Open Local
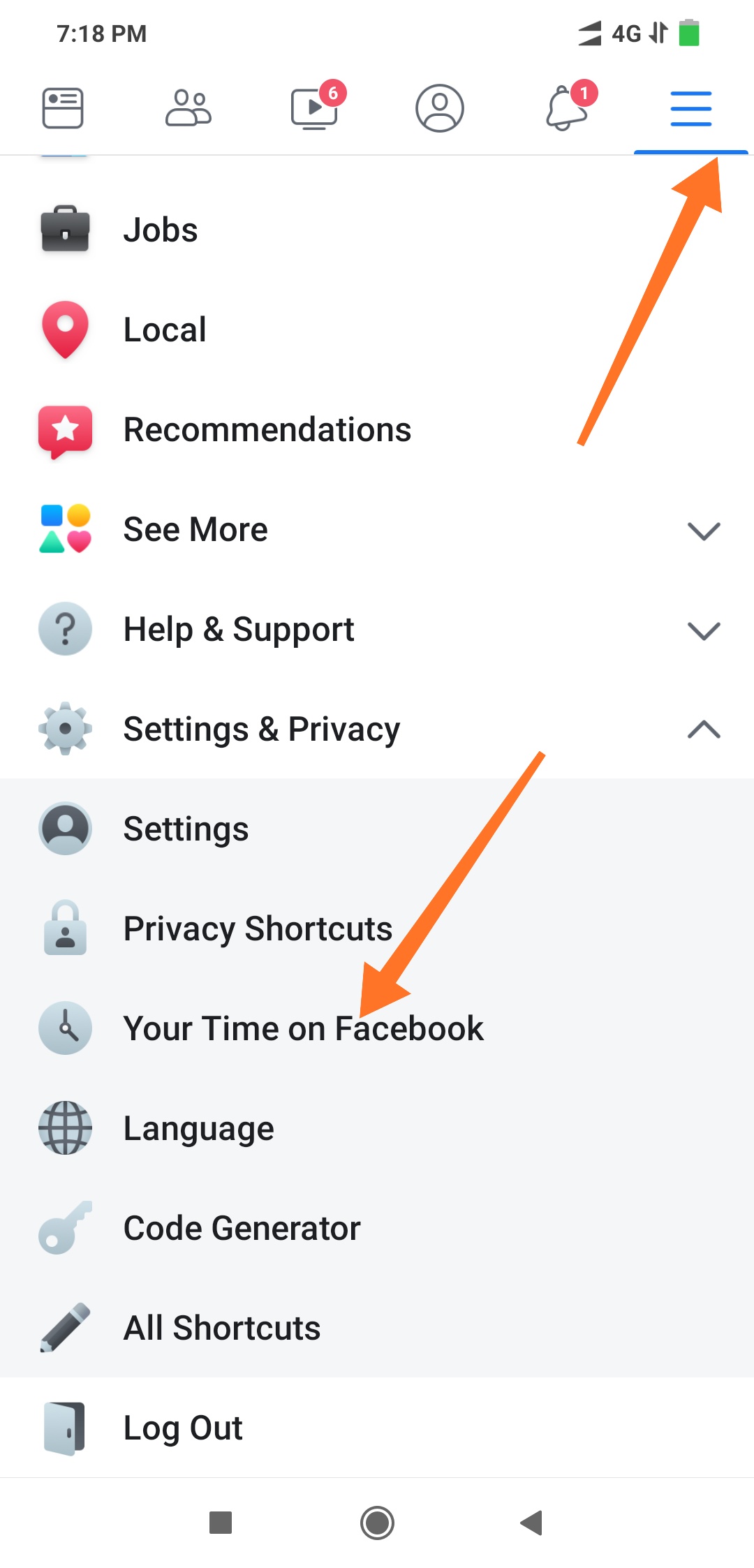The image size is (754, 1568). (165, 330)
